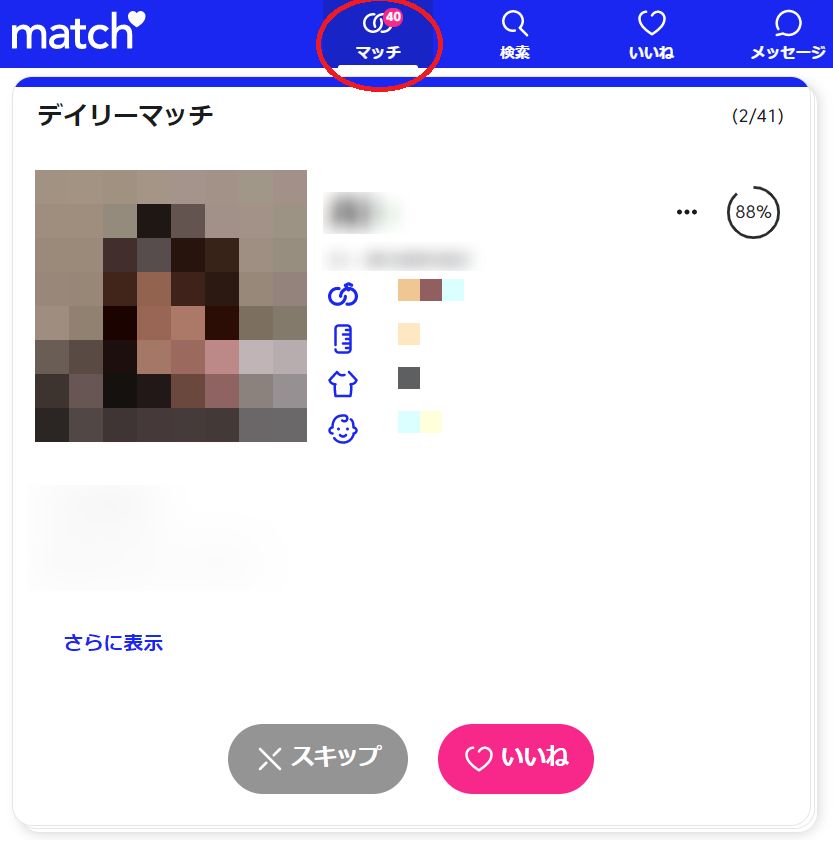Select the 検索 search icon
The image size is (833, 845).
(x=514, y=22)
